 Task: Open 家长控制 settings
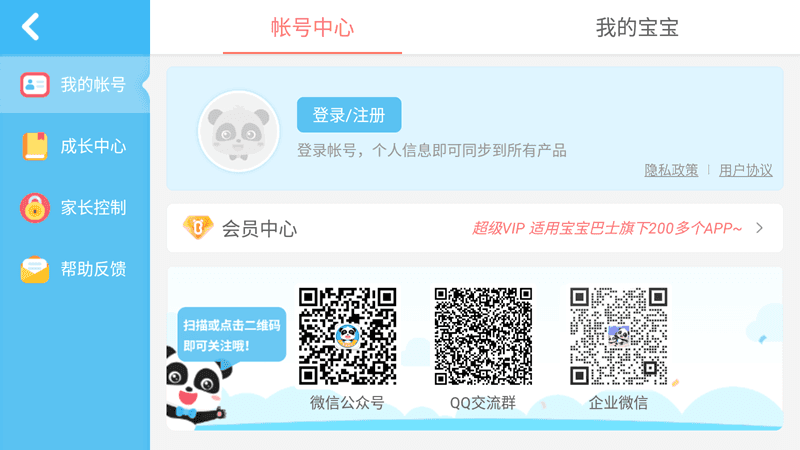pos(74,208)
